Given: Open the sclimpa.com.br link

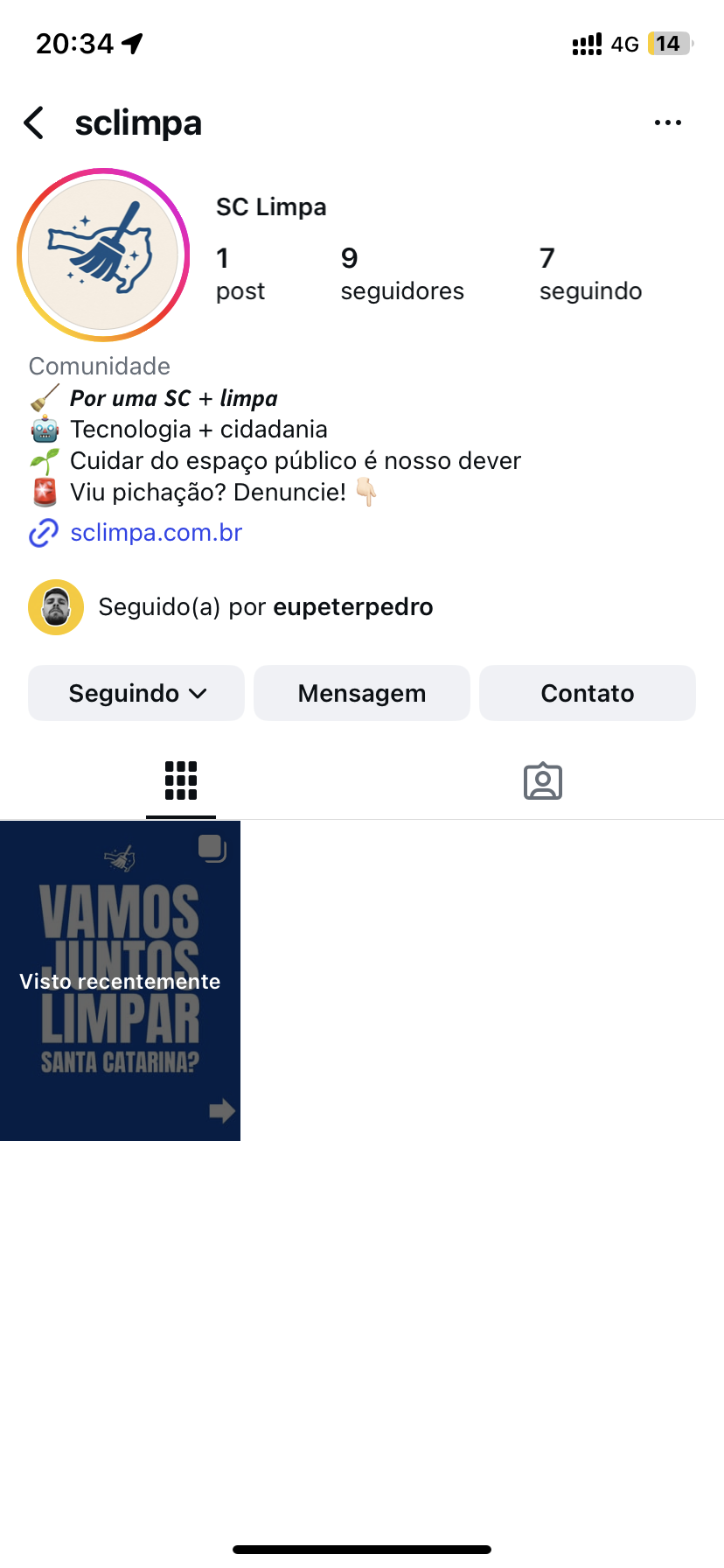Looking at the screenshot, I should point(156,532).
